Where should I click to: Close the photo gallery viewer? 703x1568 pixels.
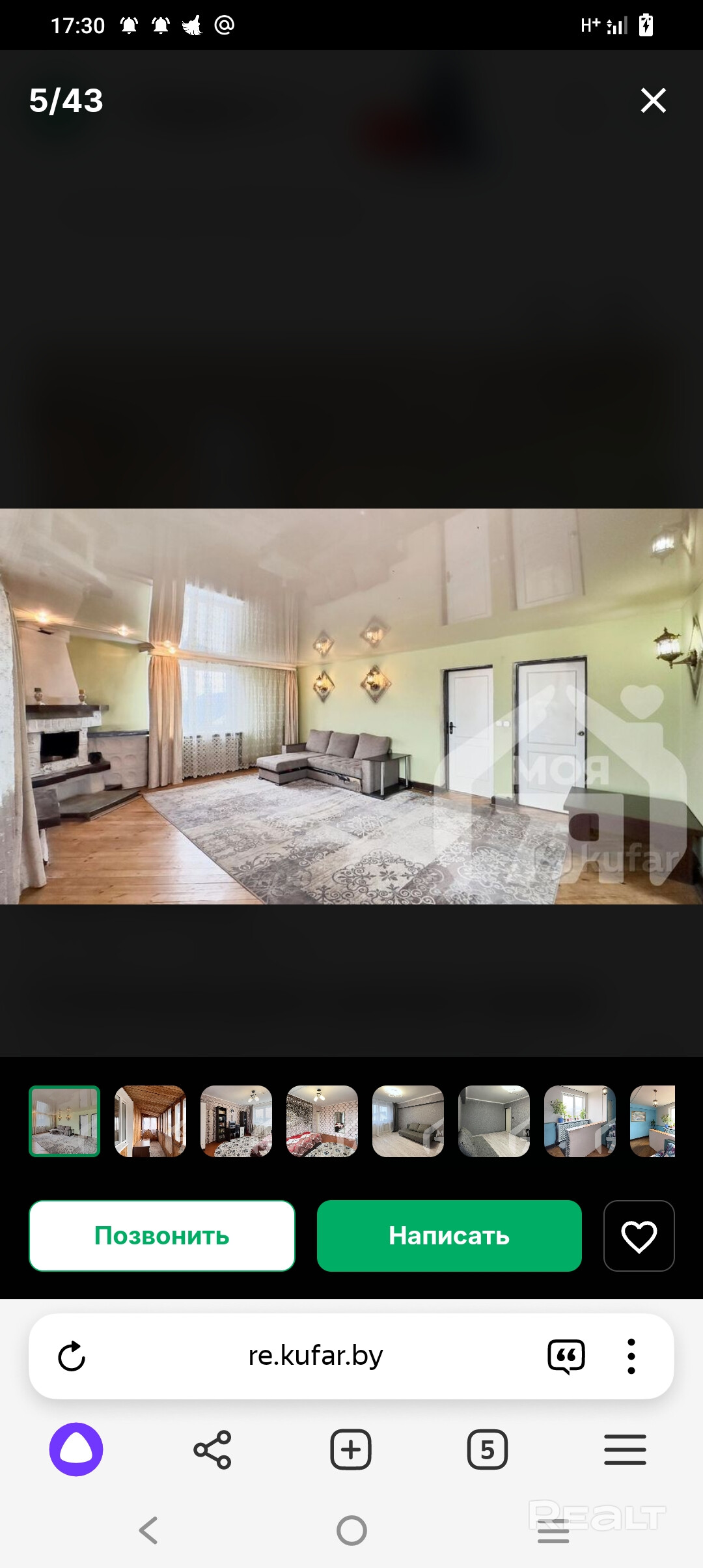[653, 100]
